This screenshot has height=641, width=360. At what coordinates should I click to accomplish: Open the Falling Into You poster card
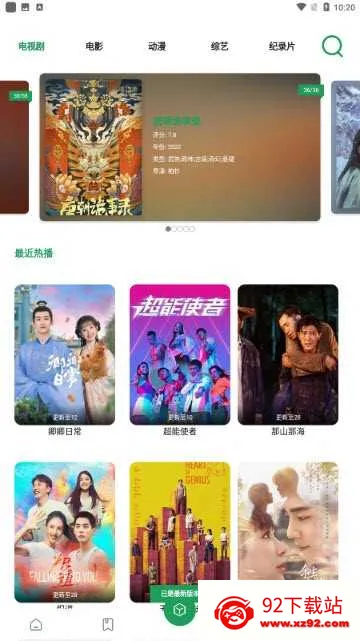tap(65, 532)
